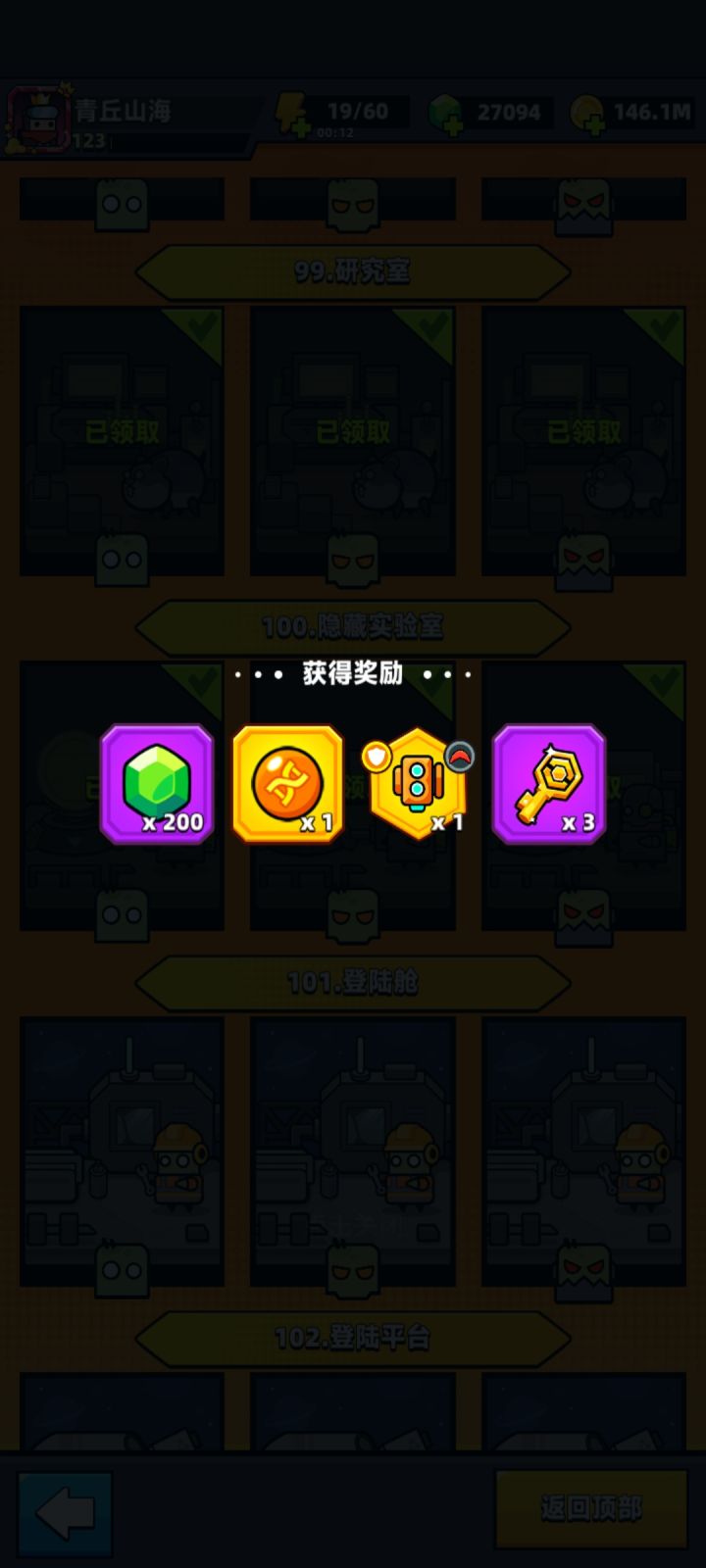Tap the back arrow button at bottom left
The image size is (706, 1568).
(x=63, y=1514)
